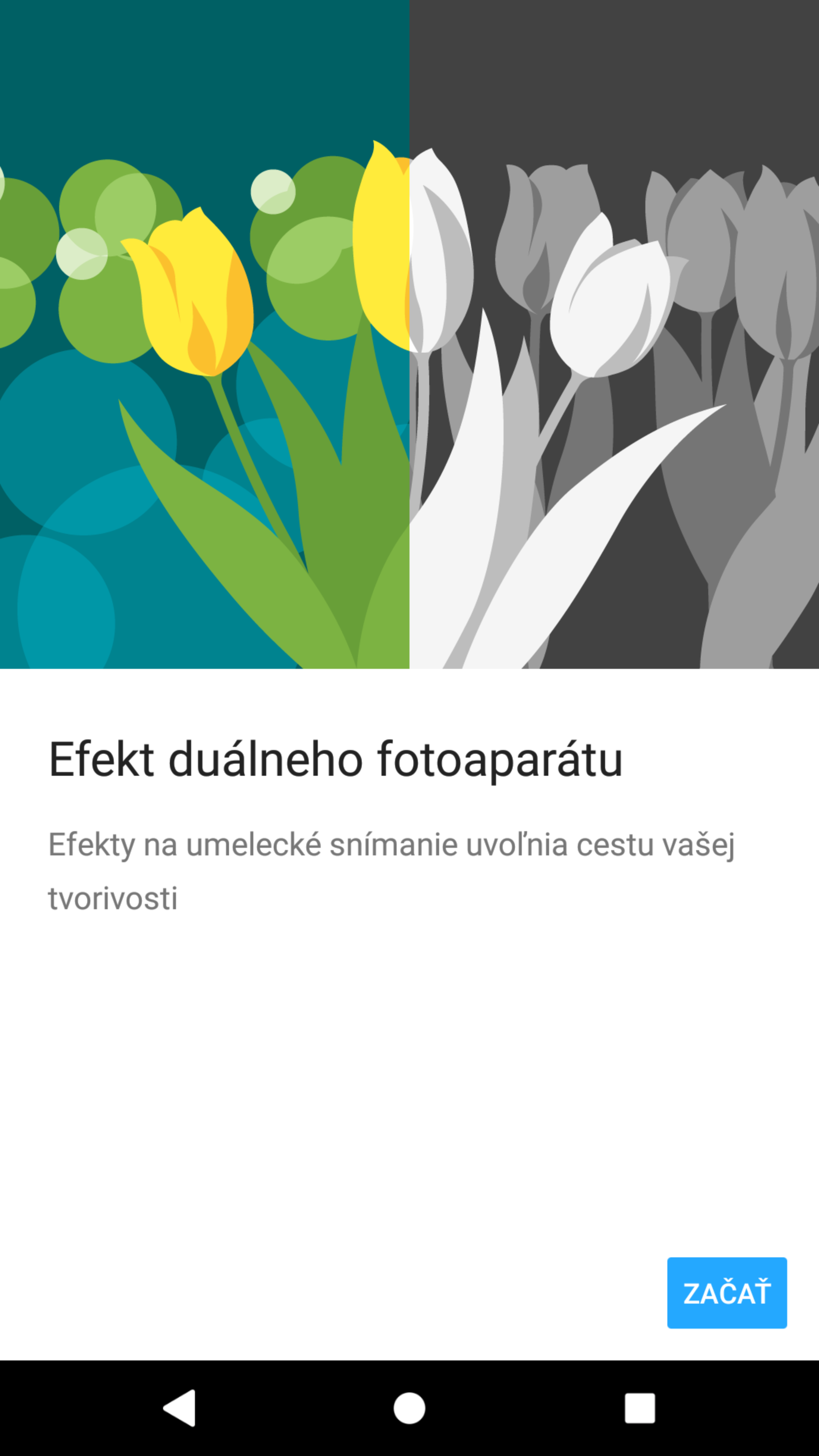Return to the home screen
This screenshot has width=819, height=1456.
click(x=409, y=1408)
